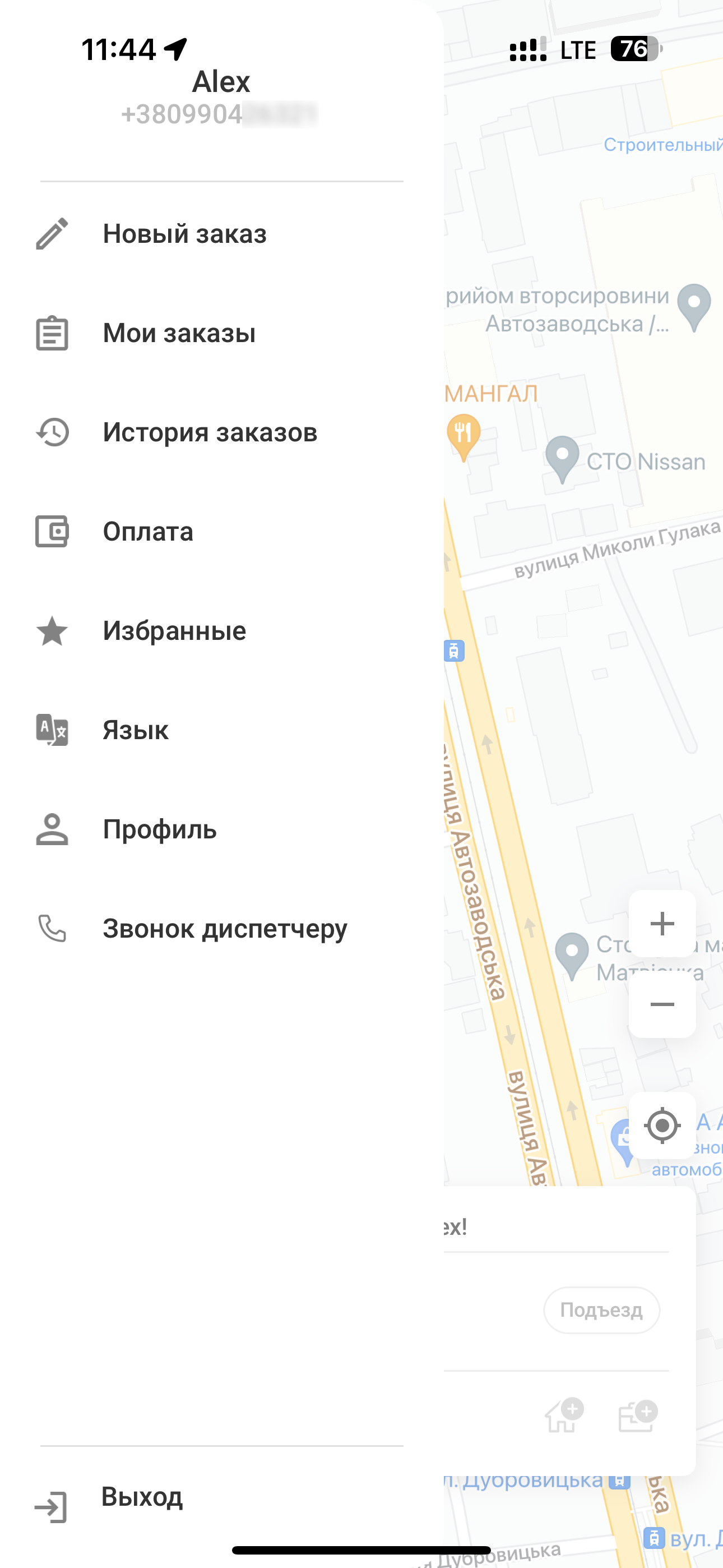723x1568 pixels.
Task: Select Звонок диспетчеру
Action: pos(225,928)
